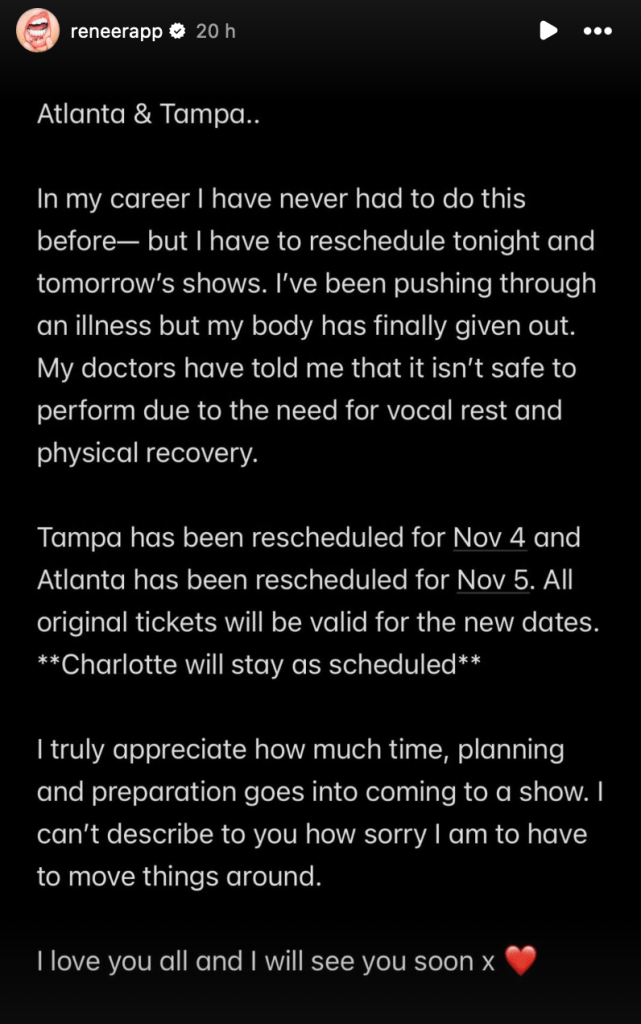Image resolution: width=641 pixels, height=1024 pixels.
Task: Tap the reneerapp username
Action: [115, 31]
